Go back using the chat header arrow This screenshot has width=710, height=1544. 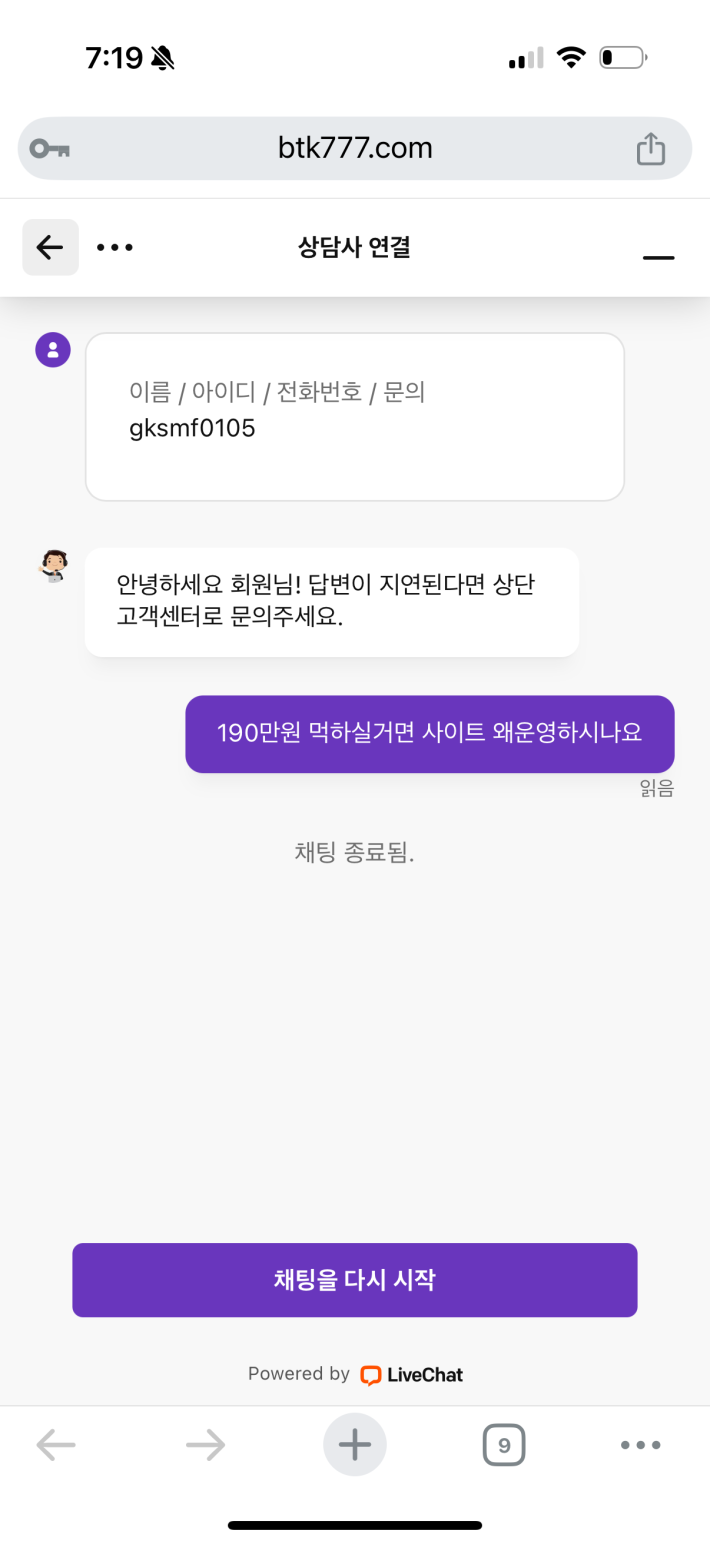coord(50,247)
